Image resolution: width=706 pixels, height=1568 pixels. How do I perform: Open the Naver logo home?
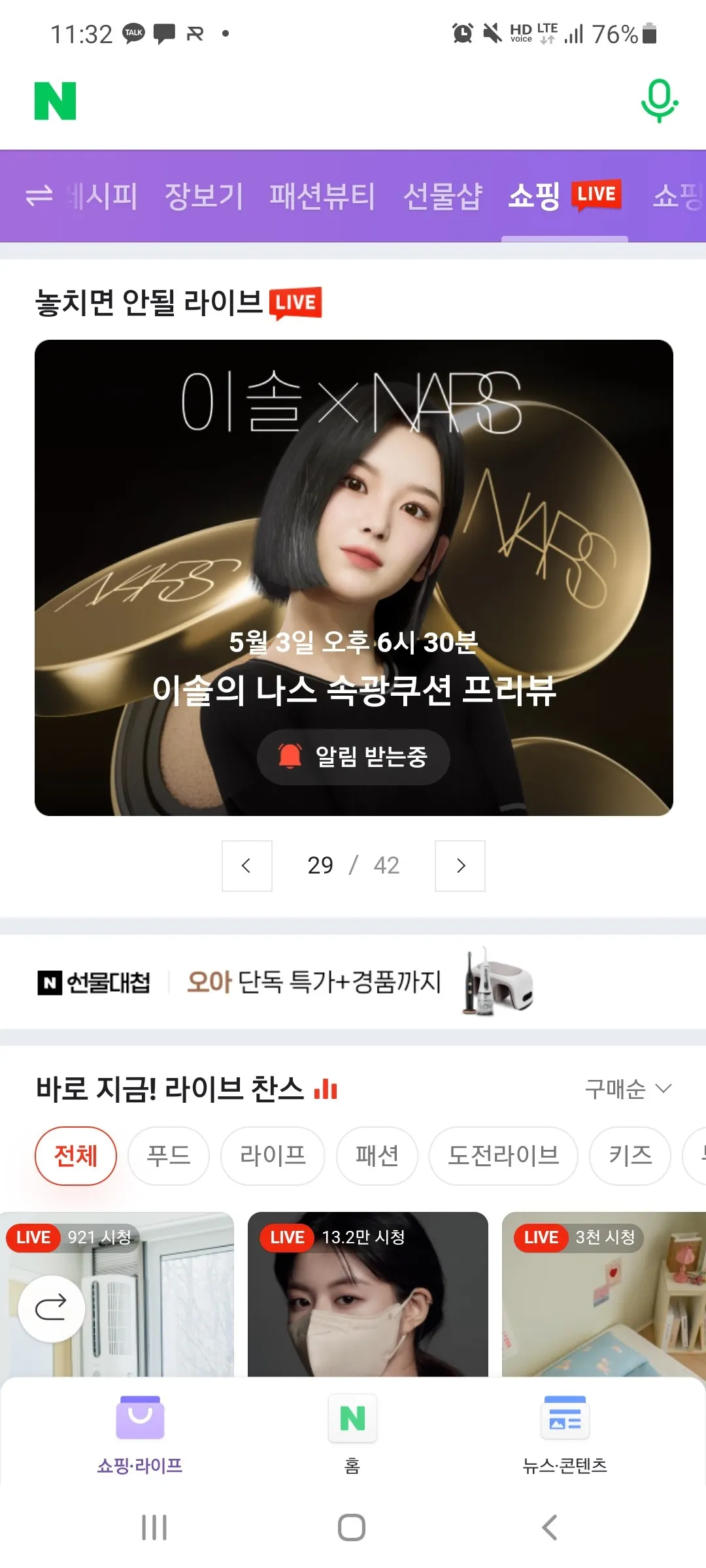[55, 101]
